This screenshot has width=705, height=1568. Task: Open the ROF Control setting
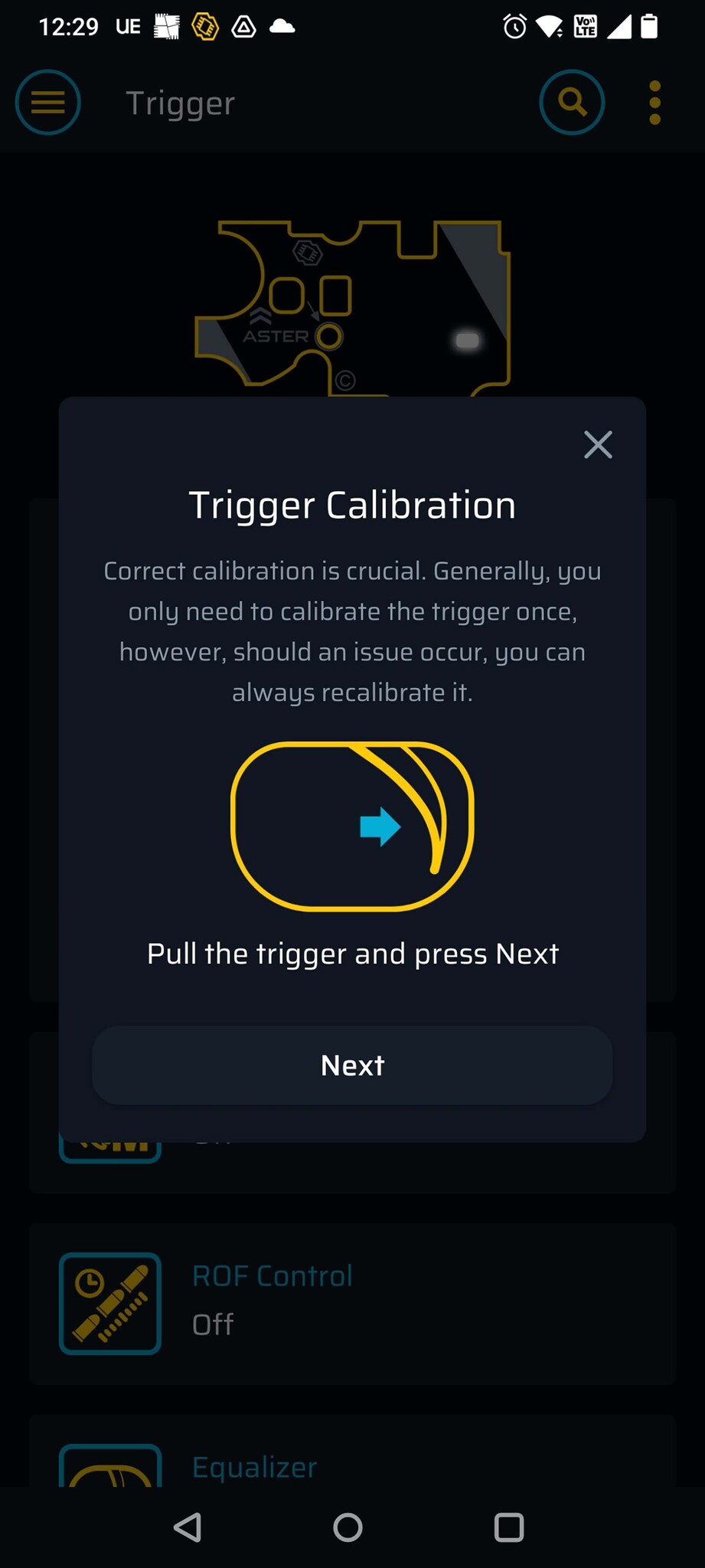click(352, 1303)
